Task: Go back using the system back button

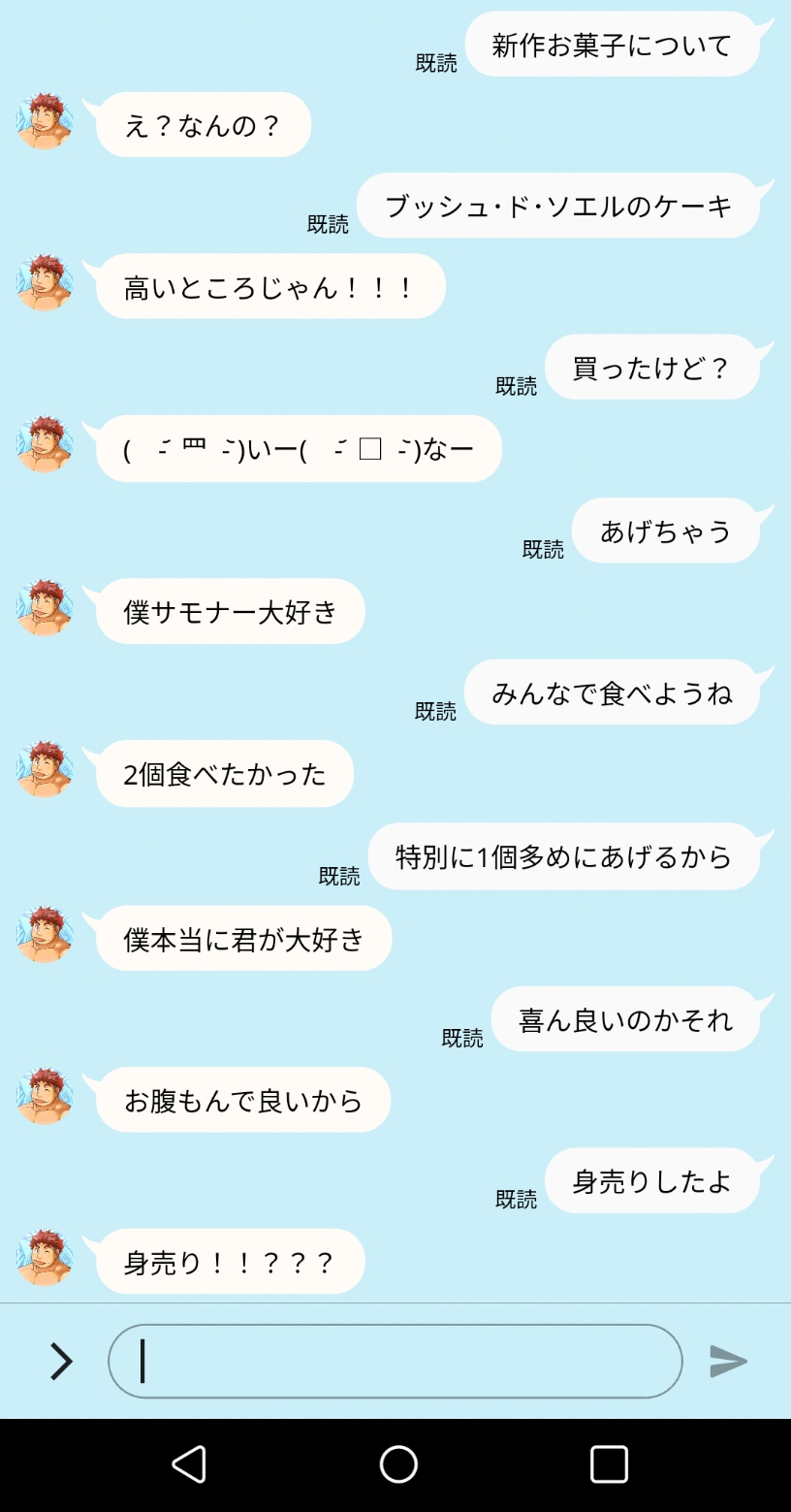Action: (189, 1464)
